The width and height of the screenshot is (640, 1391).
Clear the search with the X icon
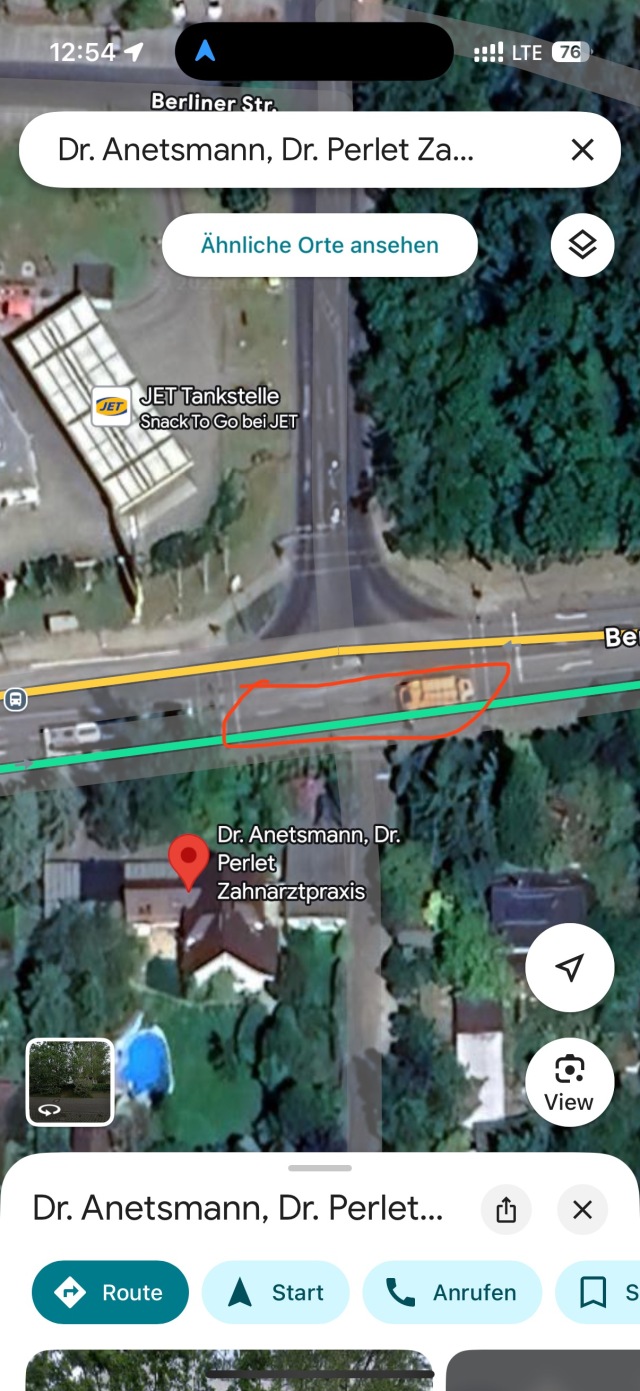click(582, 150)
